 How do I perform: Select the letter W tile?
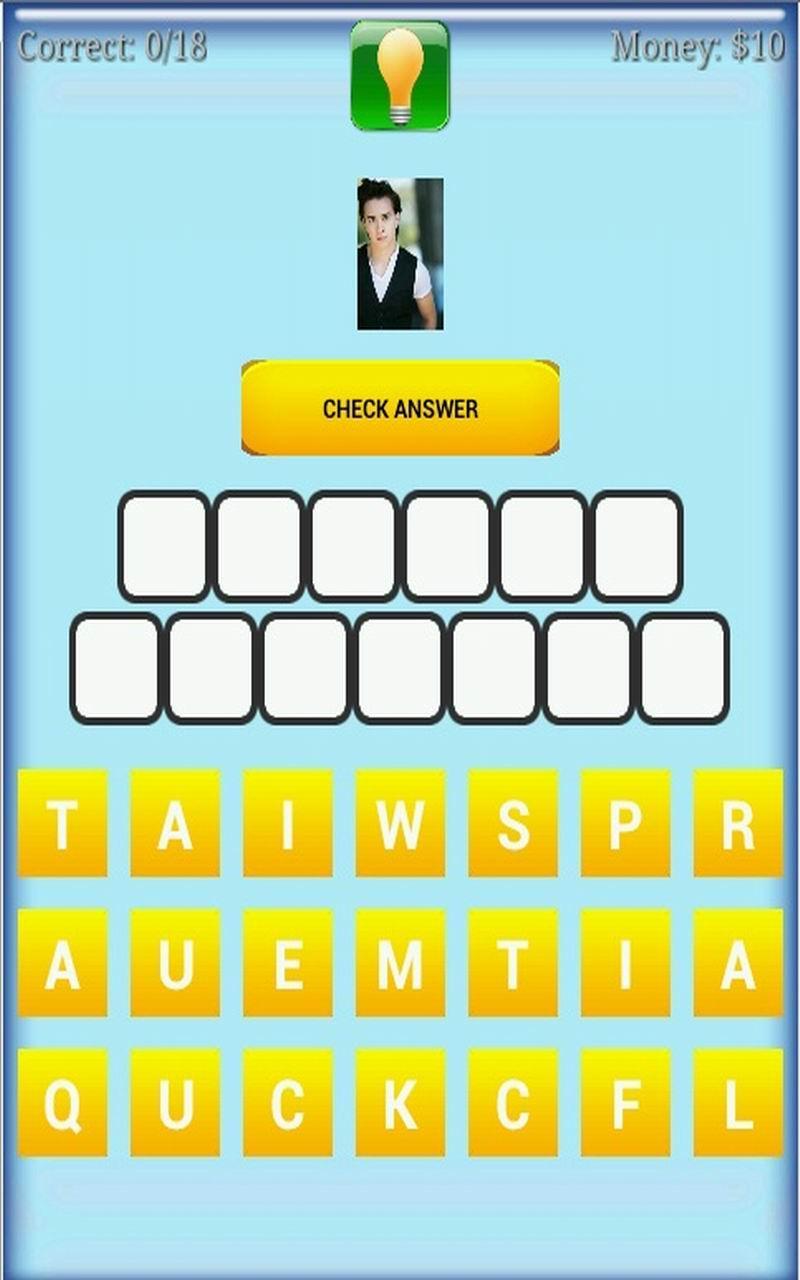click(400, 823)
